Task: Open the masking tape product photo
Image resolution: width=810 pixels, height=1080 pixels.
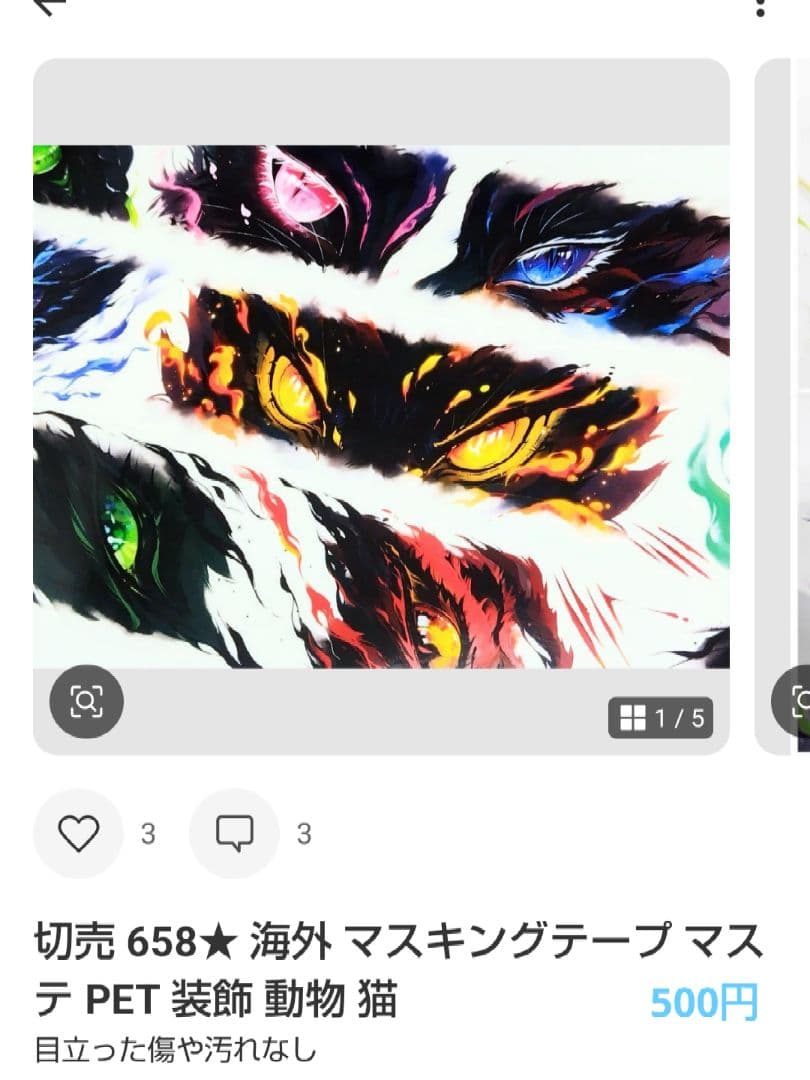Action: click(x=381, y=405)
